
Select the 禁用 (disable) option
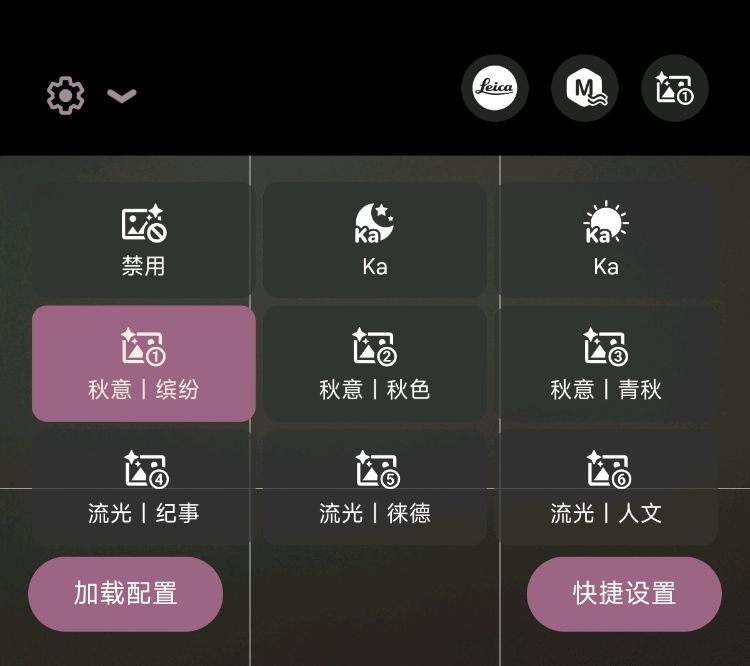pos(143,240)
